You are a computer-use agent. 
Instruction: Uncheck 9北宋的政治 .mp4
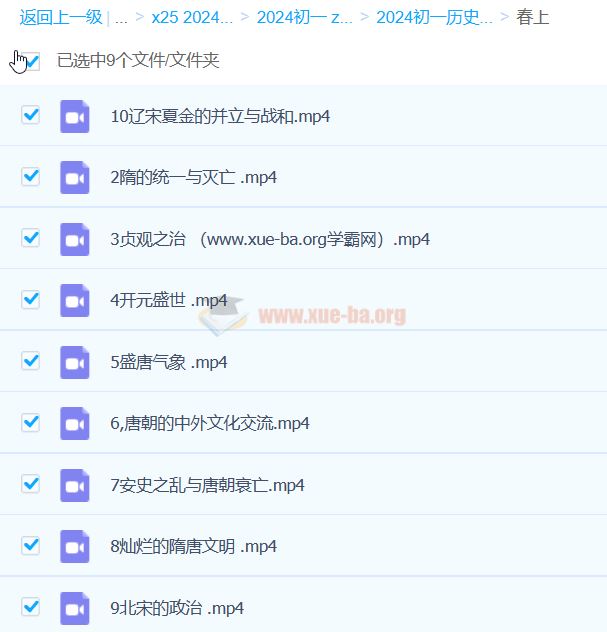coord(31,606)
